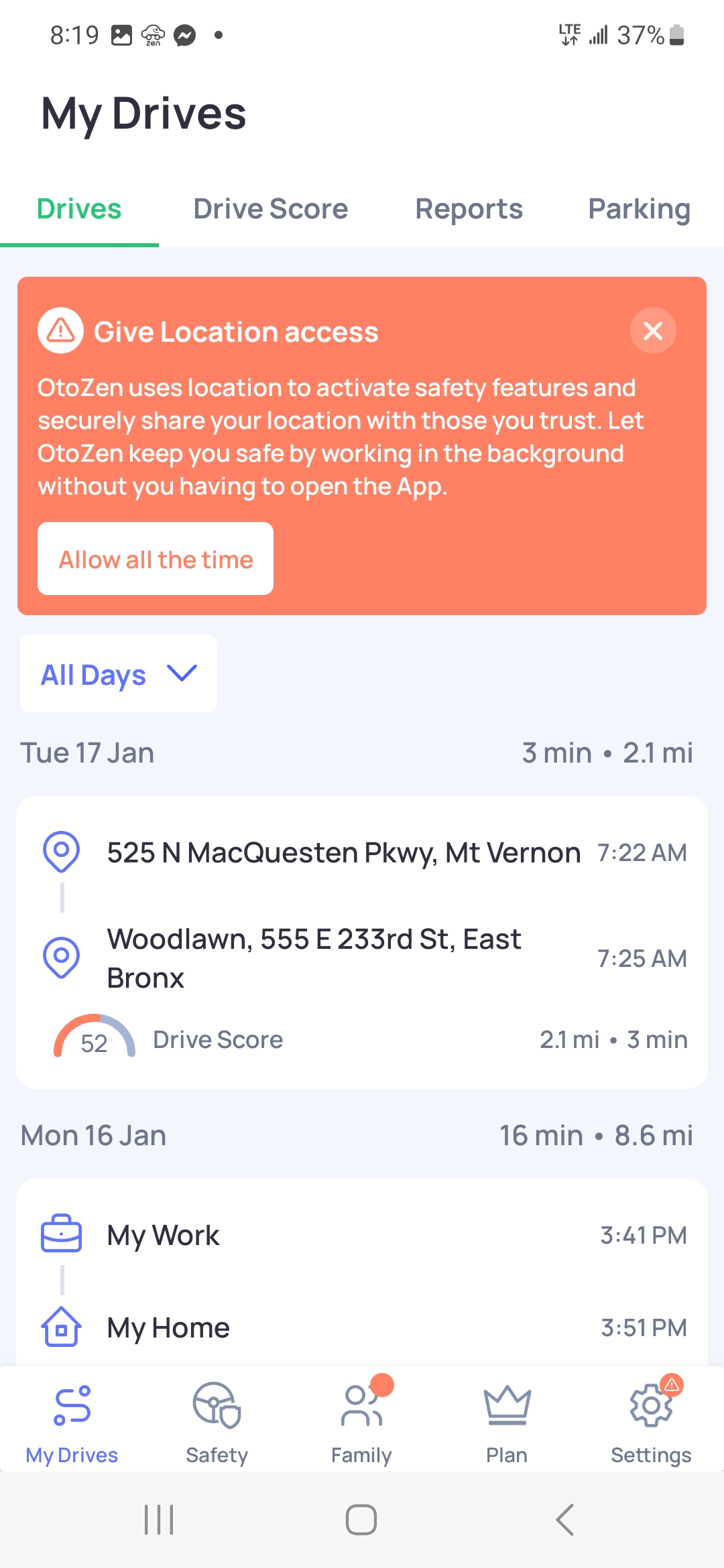Tap the Android home button
Screen dimensions: 724x1568
pyautogui.click(x=361, y=1520)
